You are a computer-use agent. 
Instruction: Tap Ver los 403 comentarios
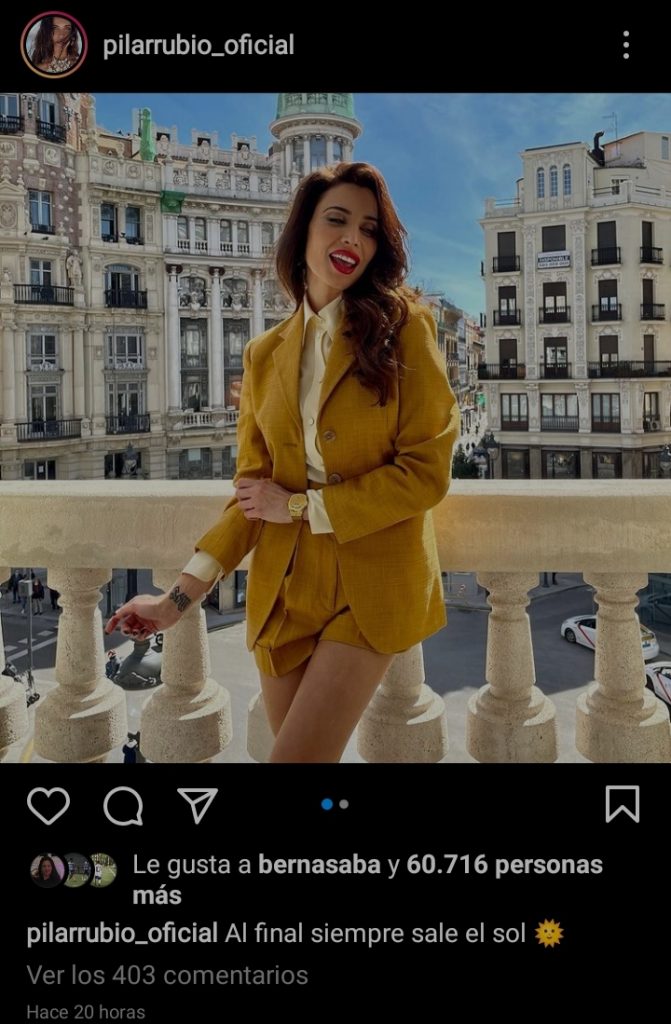point(167,975)
